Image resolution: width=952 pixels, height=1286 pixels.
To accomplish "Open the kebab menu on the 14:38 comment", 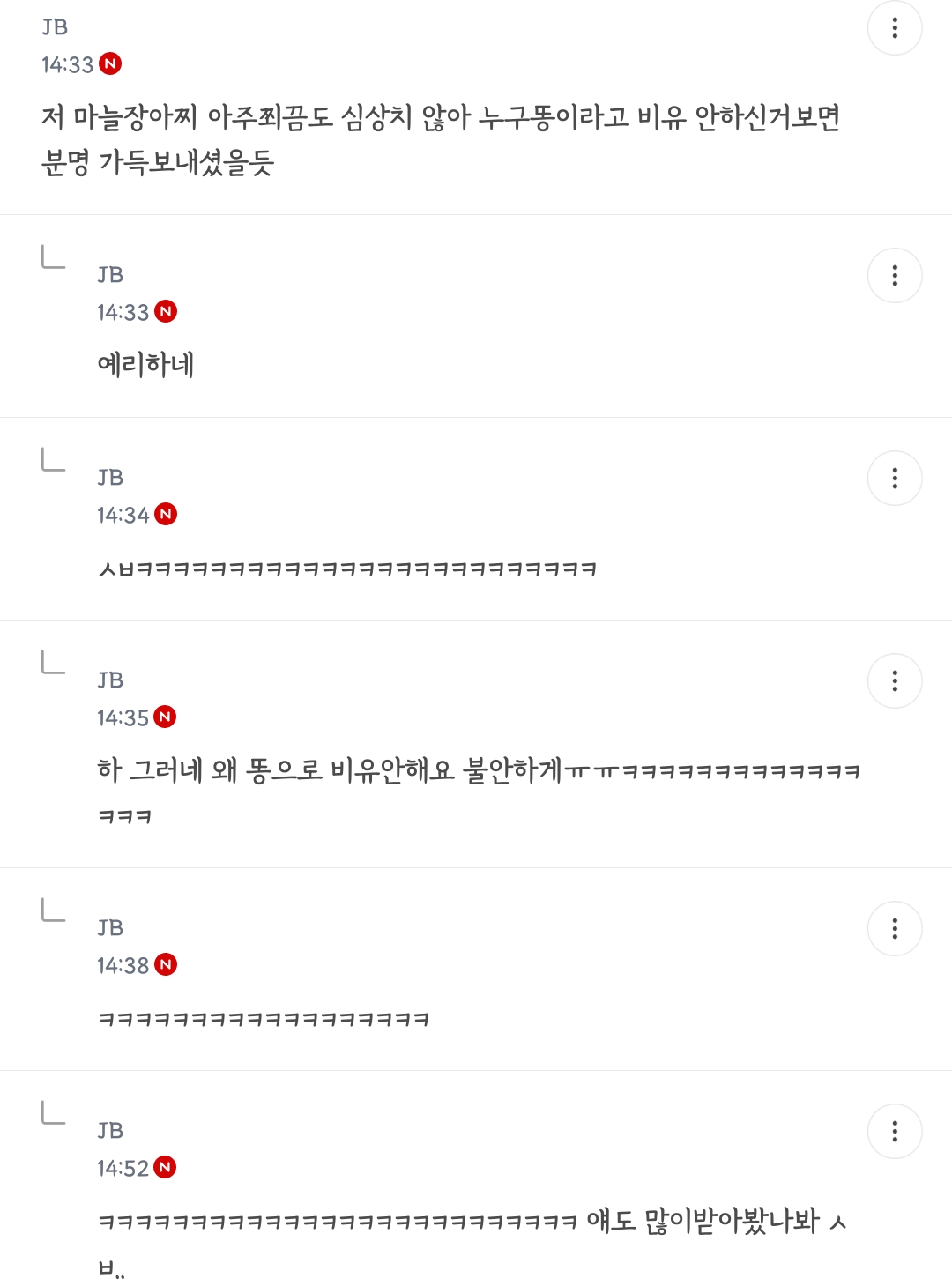I will pos(895,928).
